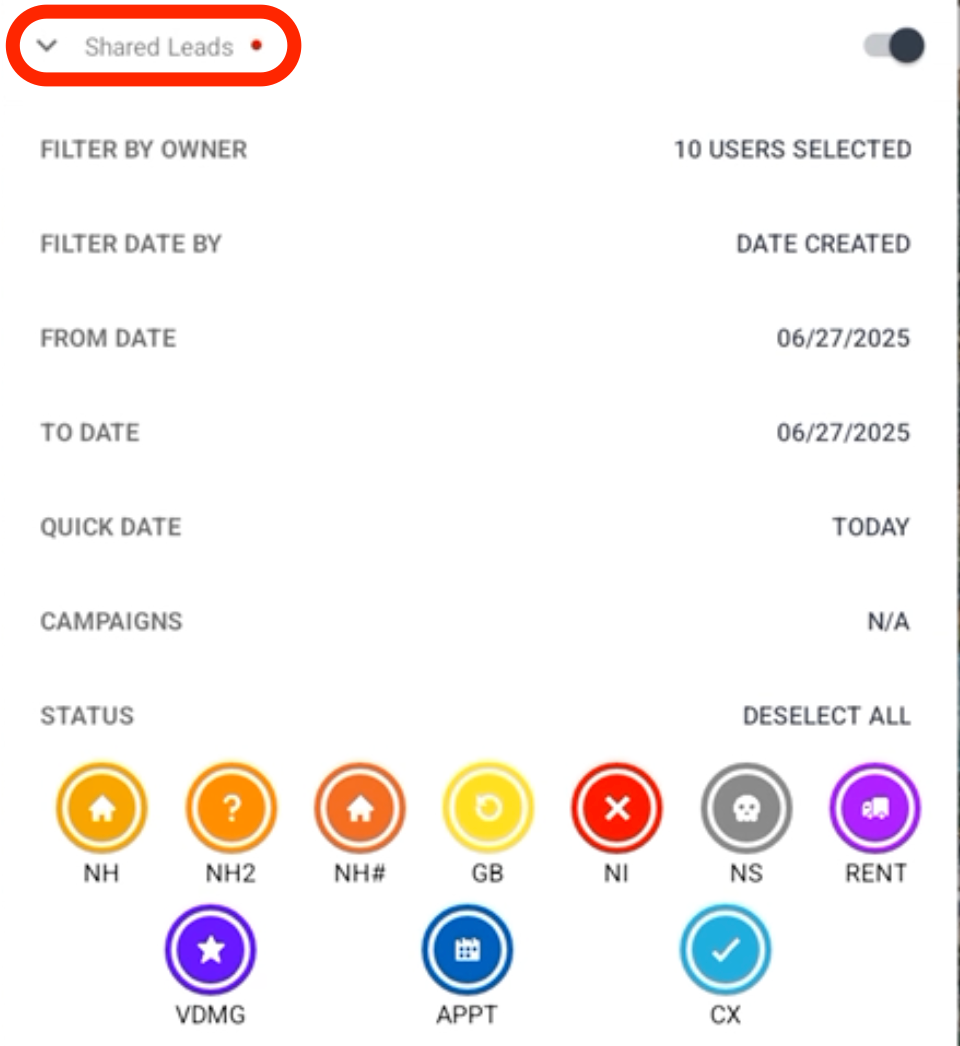Toggle the CX status filter
Viewport: 960px width, 1046px height.
tap(725, 950)
